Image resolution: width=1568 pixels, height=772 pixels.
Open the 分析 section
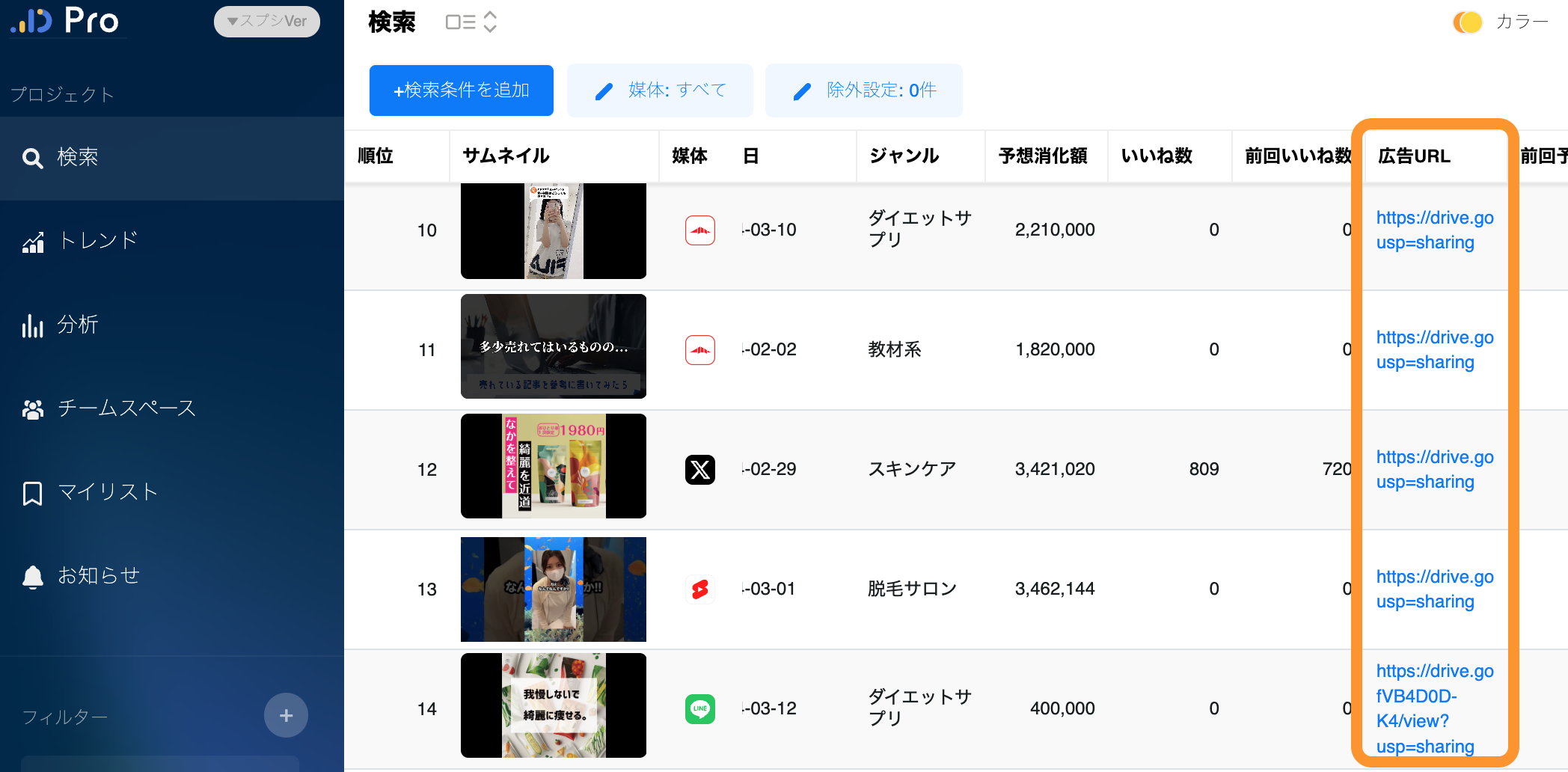78,325
